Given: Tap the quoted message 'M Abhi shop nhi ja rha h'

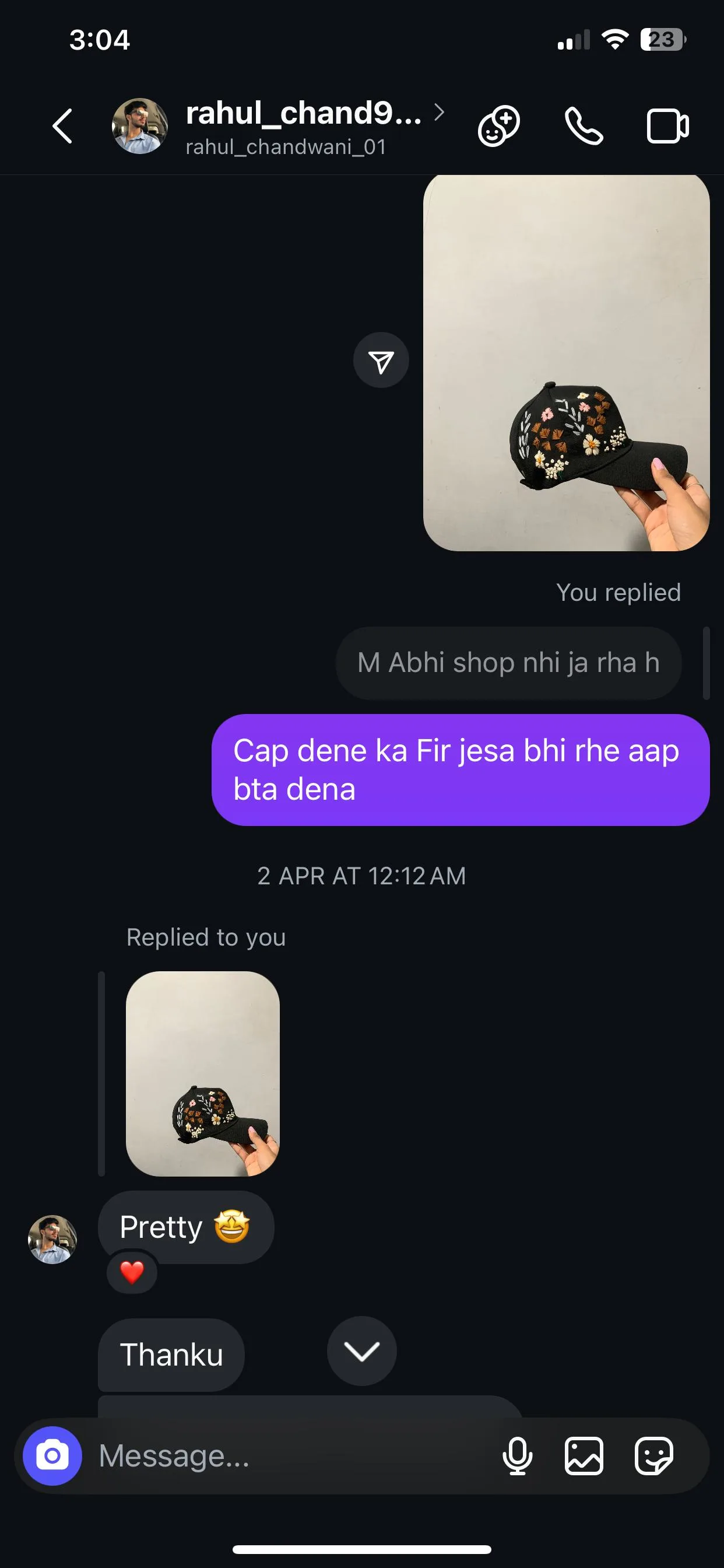Looking at the screenshot, I should pyautogui.click(x=508, y=663).
